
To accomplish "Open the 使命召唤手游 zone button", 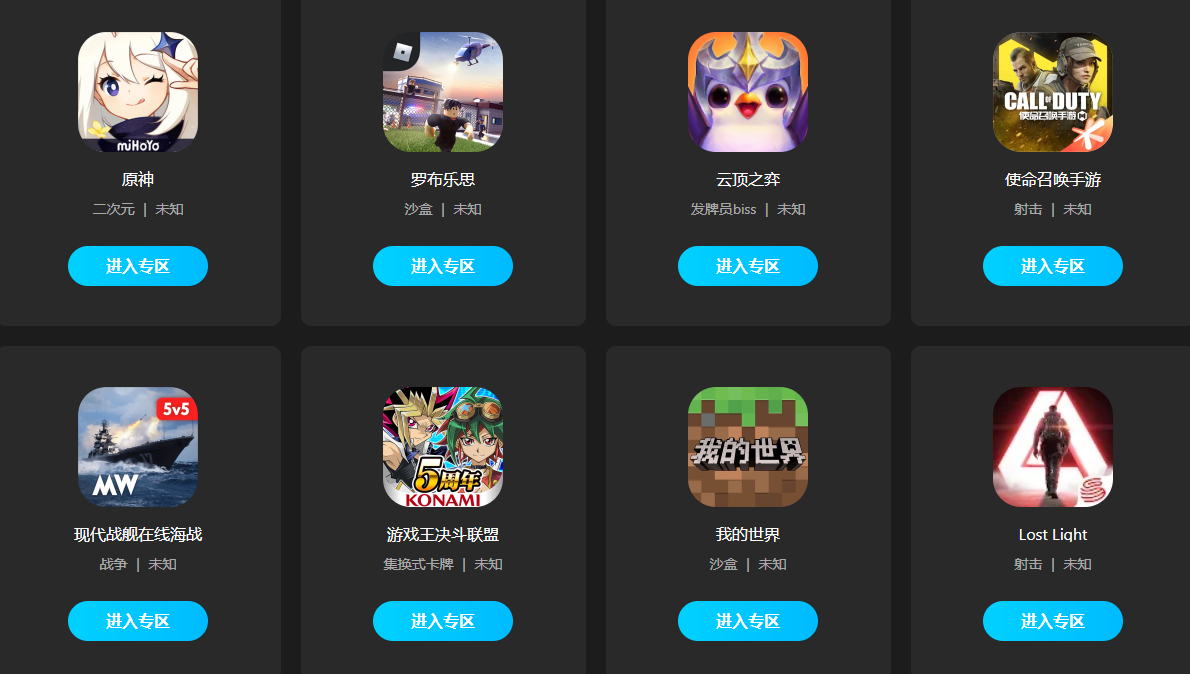I will click(x=1053, y=266).
